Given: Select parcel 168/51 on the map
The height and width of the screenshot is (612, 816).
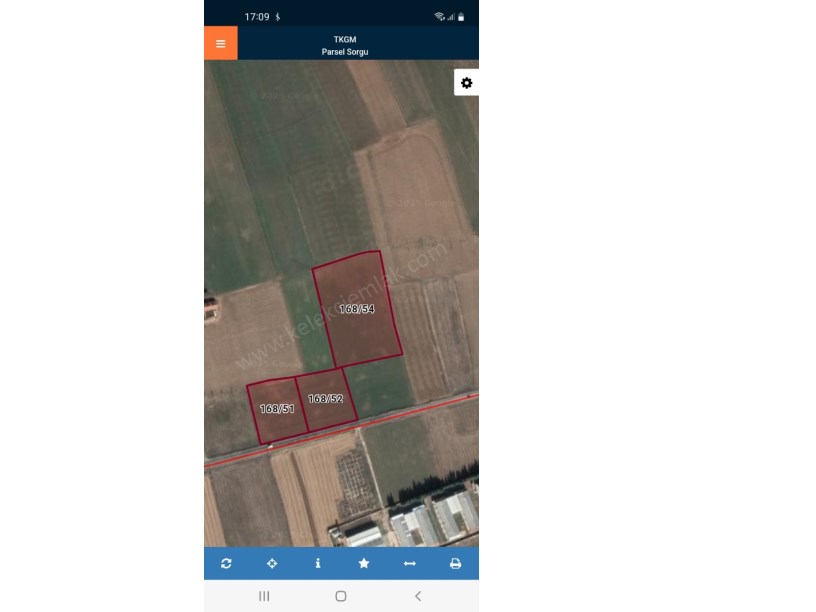Looking at the screenshot, I should 276,409.
